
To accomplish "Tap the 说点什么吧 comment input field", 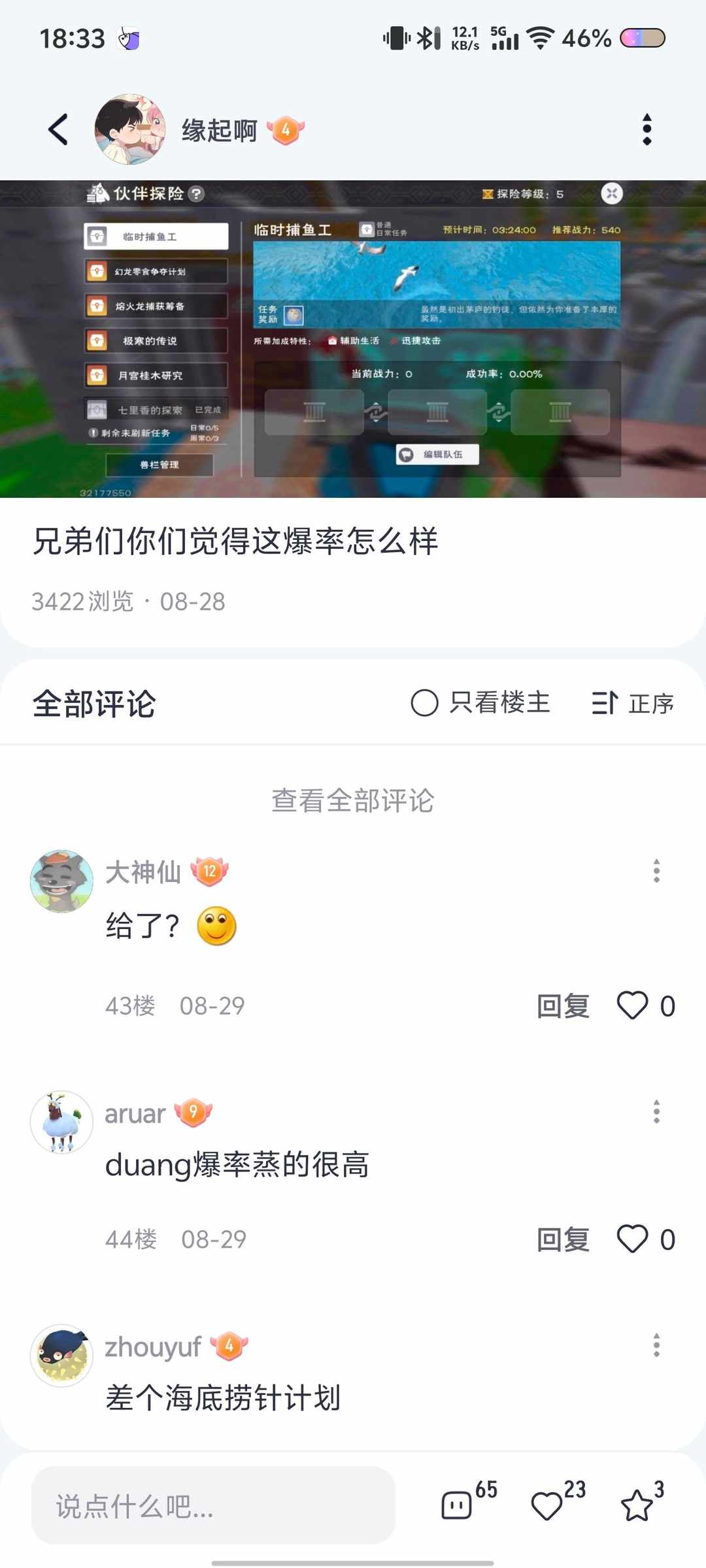I will (213, 1506).
